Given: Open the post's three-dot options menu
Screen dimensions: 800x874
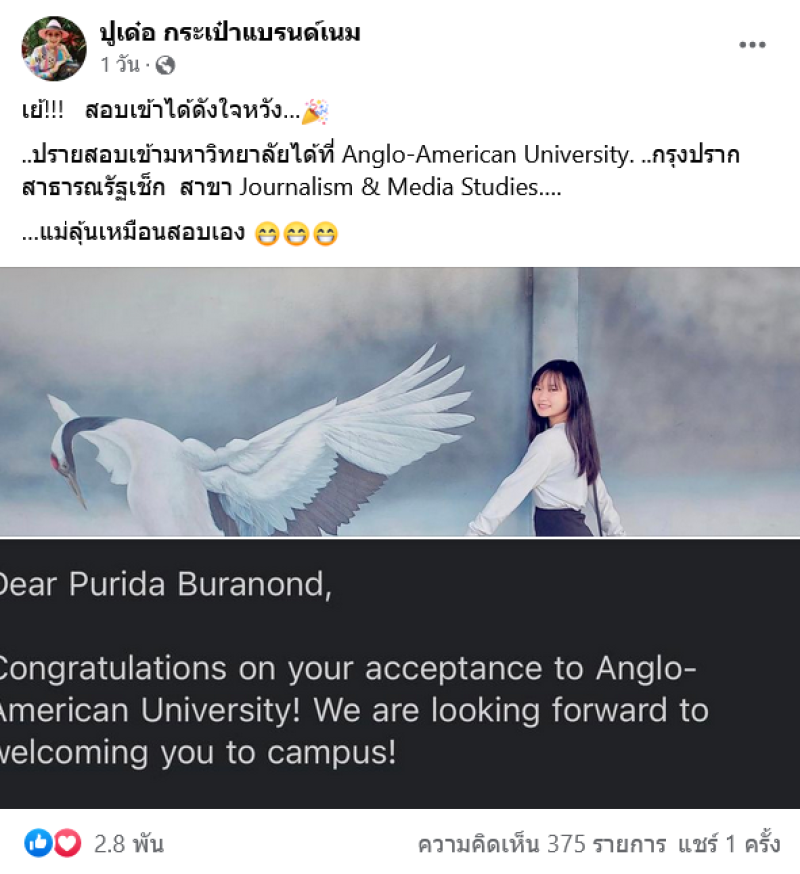Looking at the screenshot, I should click(752, 45).
